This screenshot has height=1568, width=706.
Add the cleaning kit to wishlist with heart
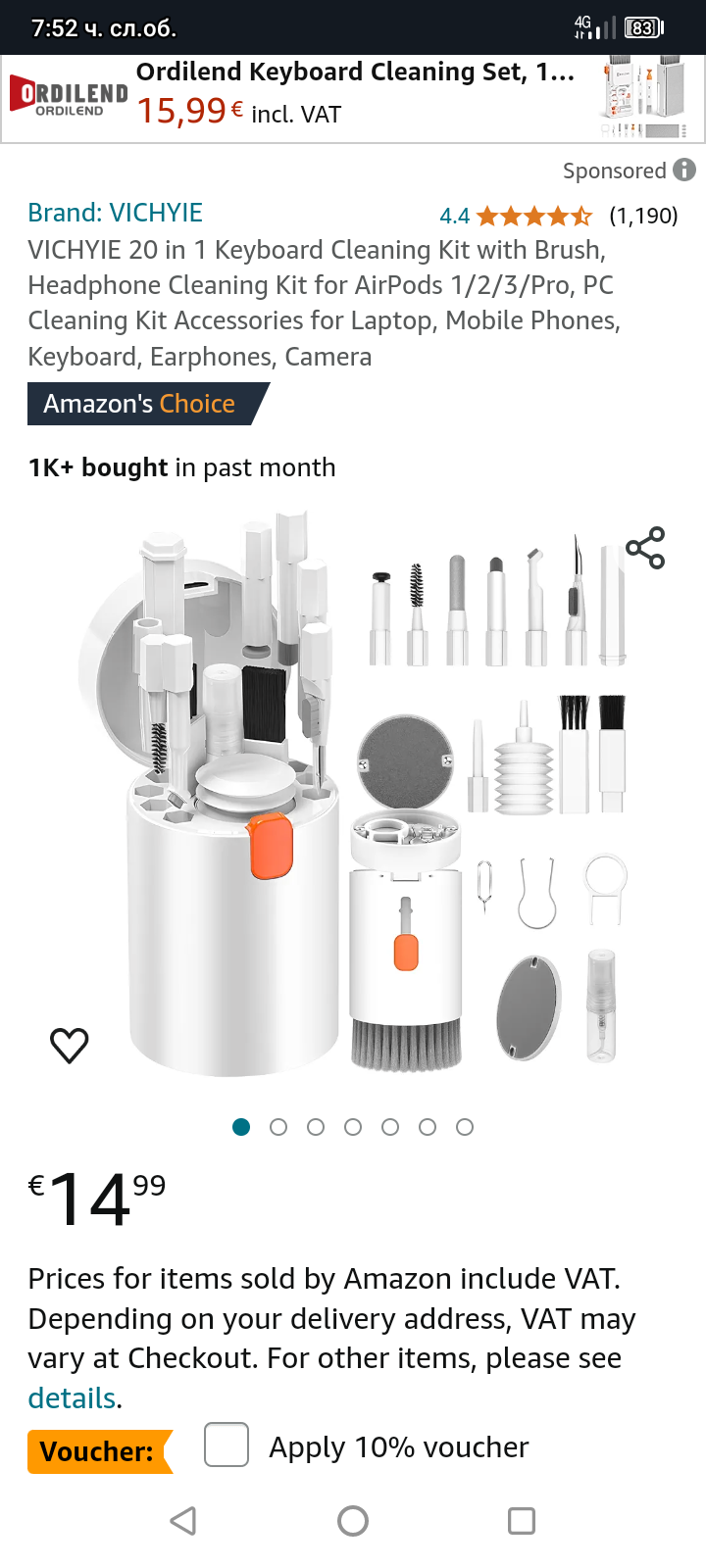pyautogui.click(x=70, y=1046)
